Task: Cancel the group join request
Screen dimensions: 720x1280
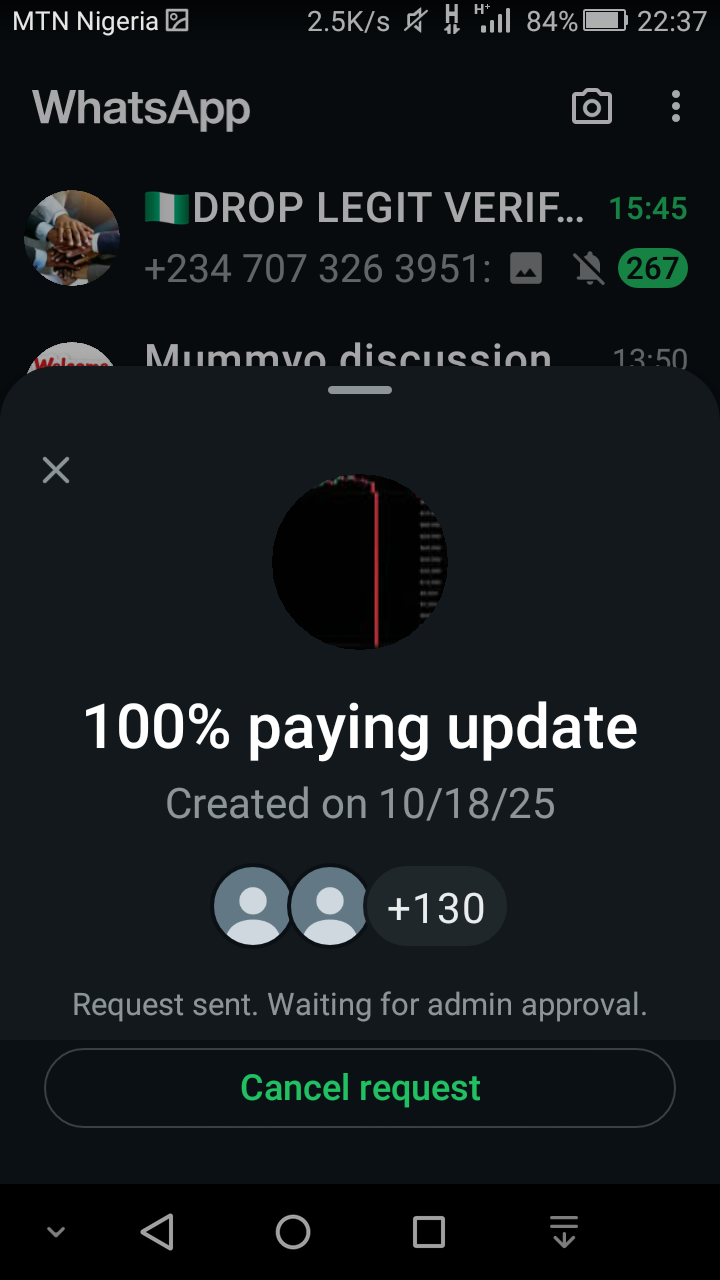Action: tap(360, 1088)
